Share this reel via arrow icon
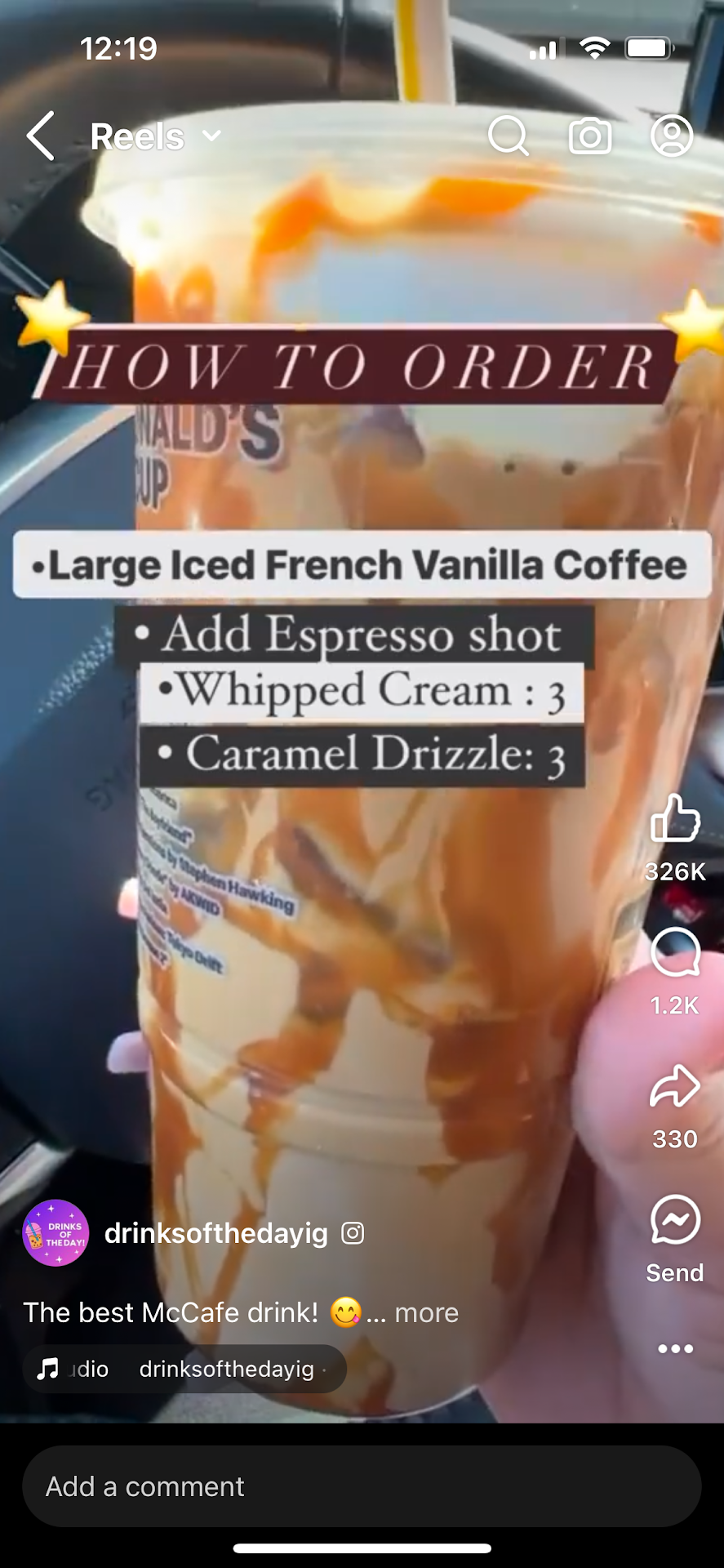Image resolution: width=724 pixels, height=1568 pixels. click(x=675, y=1086)
